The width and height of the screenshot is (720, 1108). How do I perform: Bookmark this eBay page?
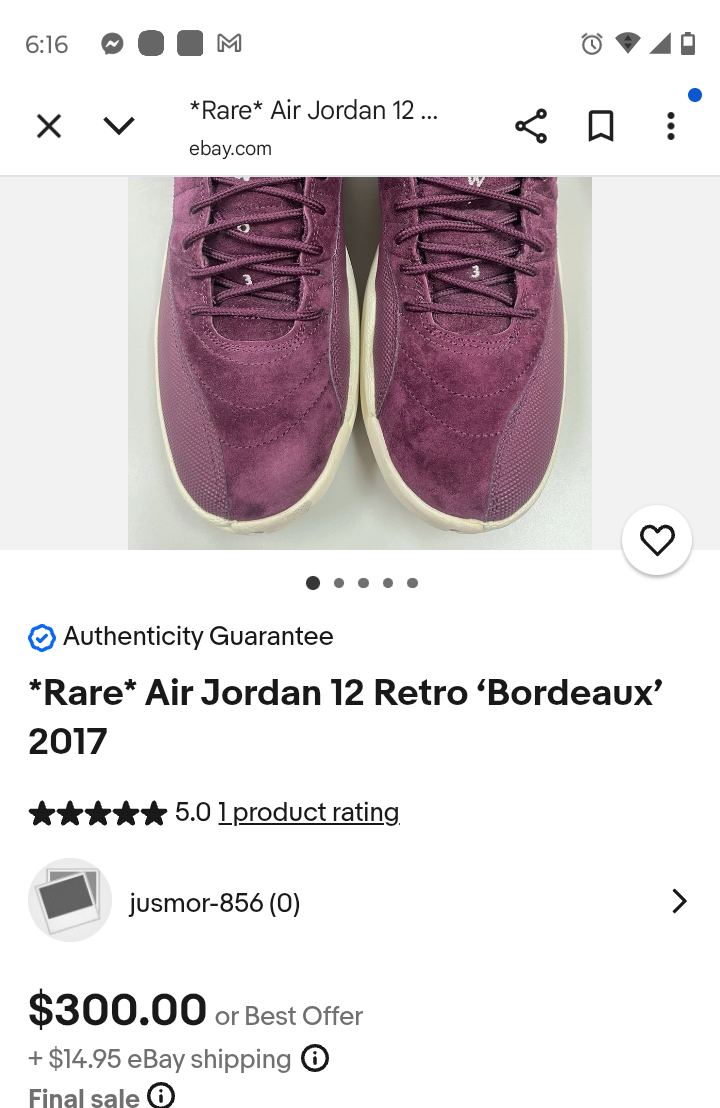click(601, 125)
